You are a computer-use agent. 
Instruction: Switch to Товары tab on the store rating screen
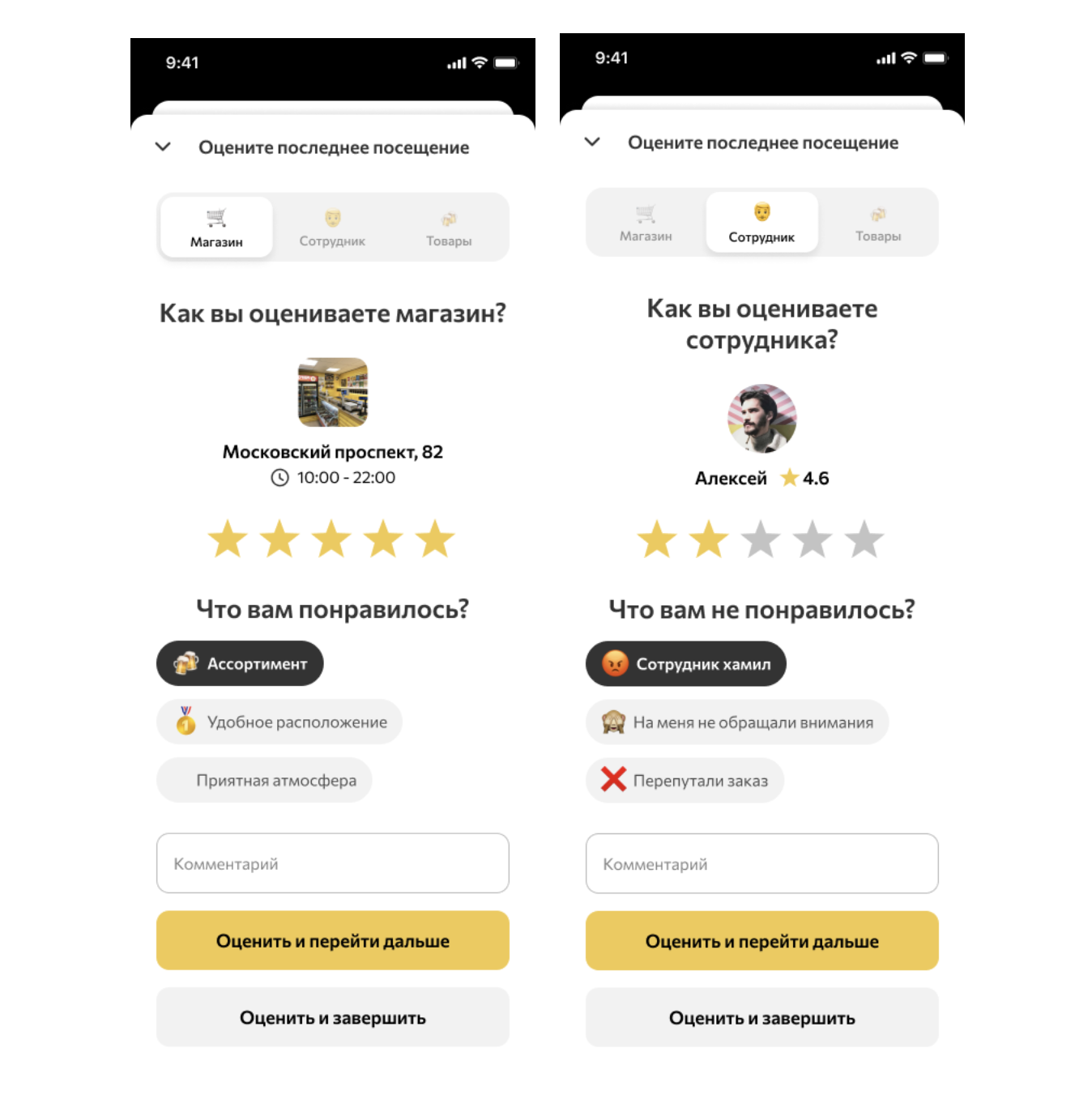coord(449,228)
